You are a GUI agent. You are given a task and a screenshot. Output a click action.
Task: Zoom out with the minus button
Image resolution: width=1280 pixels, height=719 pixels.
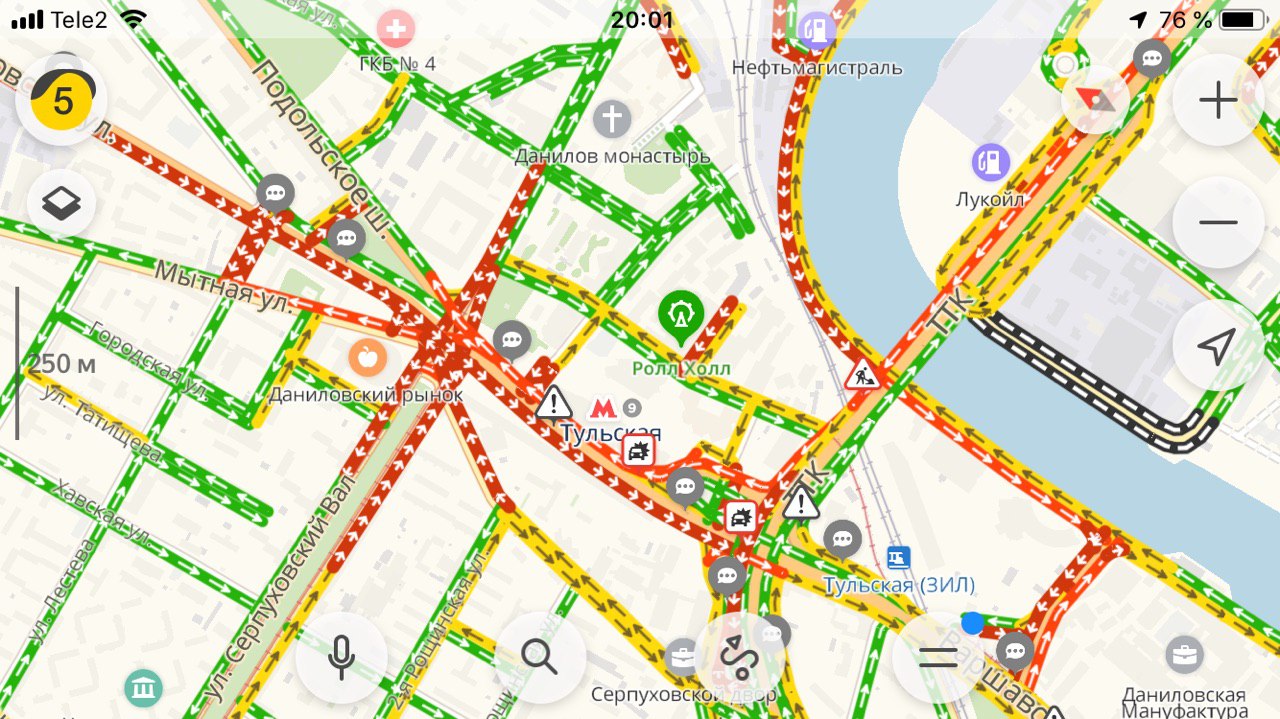(x=1218, y=223)
